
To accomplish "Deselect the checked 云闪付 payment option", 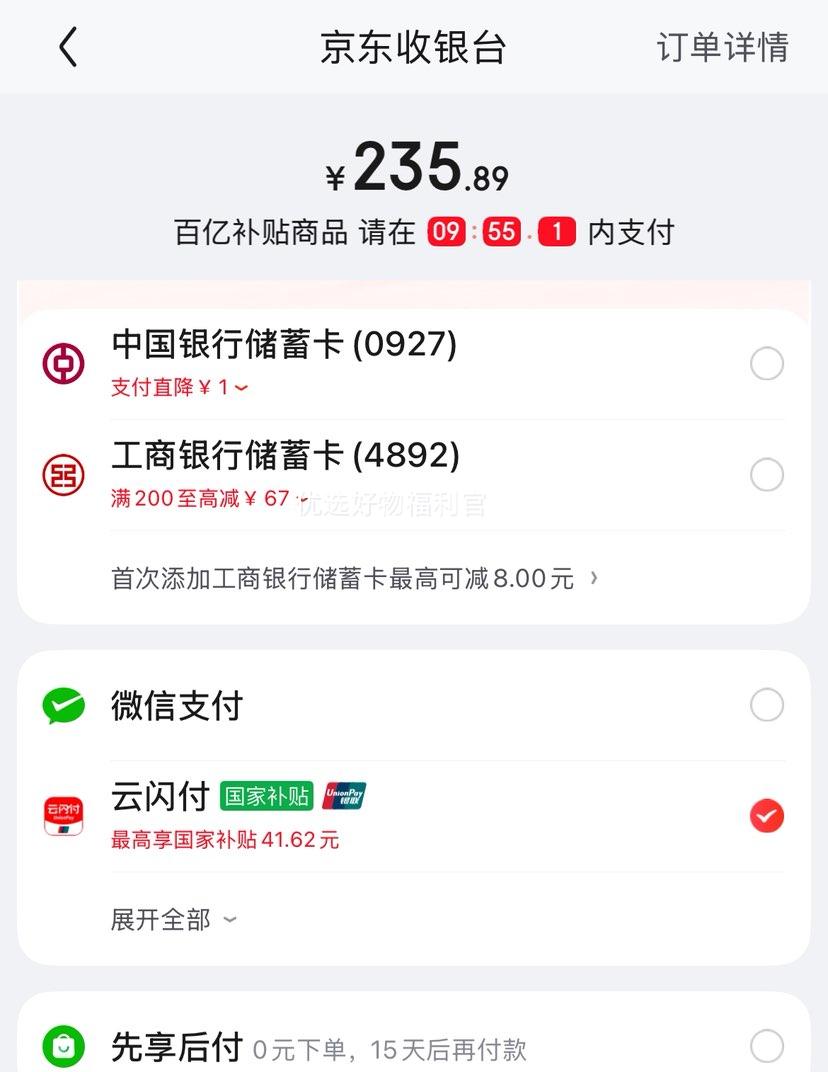I will [766, 816].
